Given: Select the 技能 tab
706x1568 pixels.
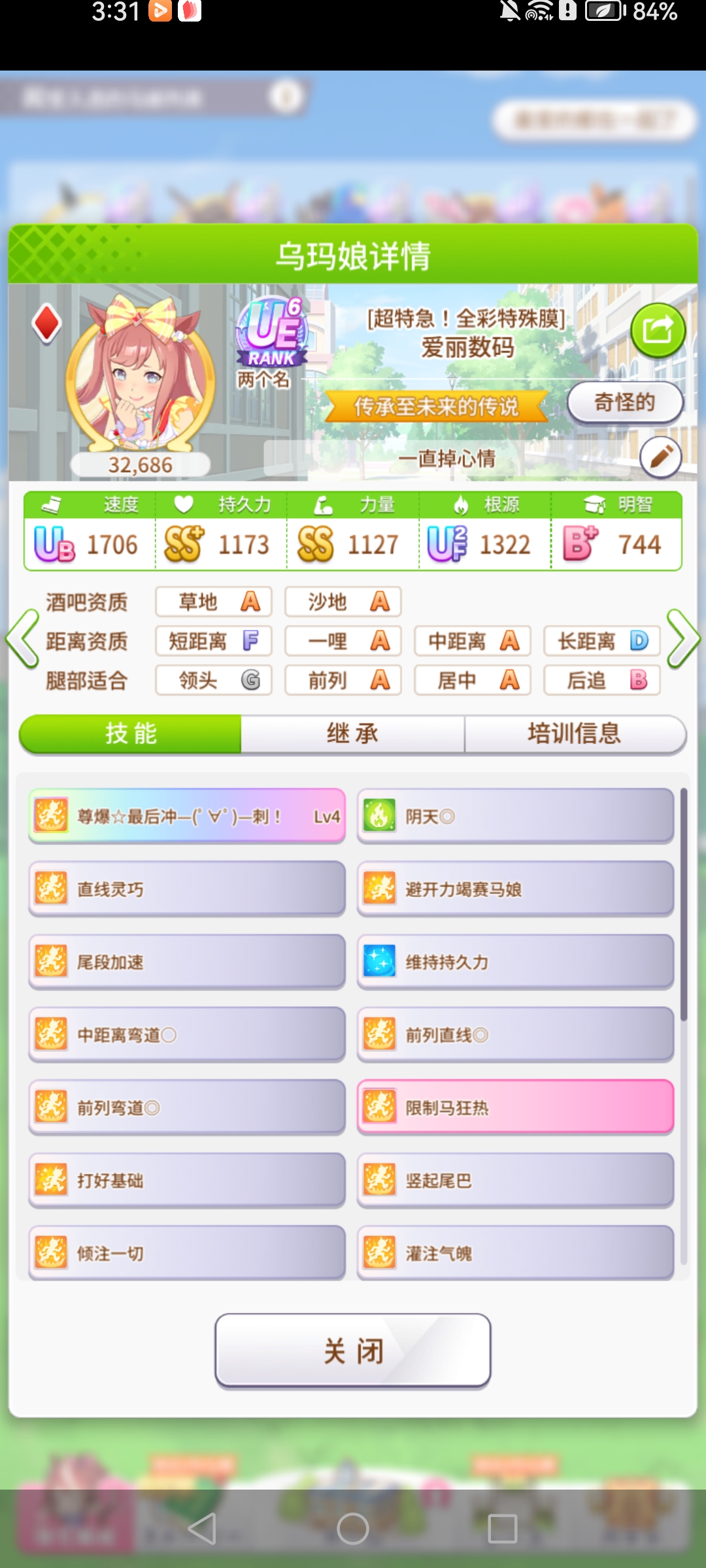Looking at the screenshot, I should coord(131,734).
